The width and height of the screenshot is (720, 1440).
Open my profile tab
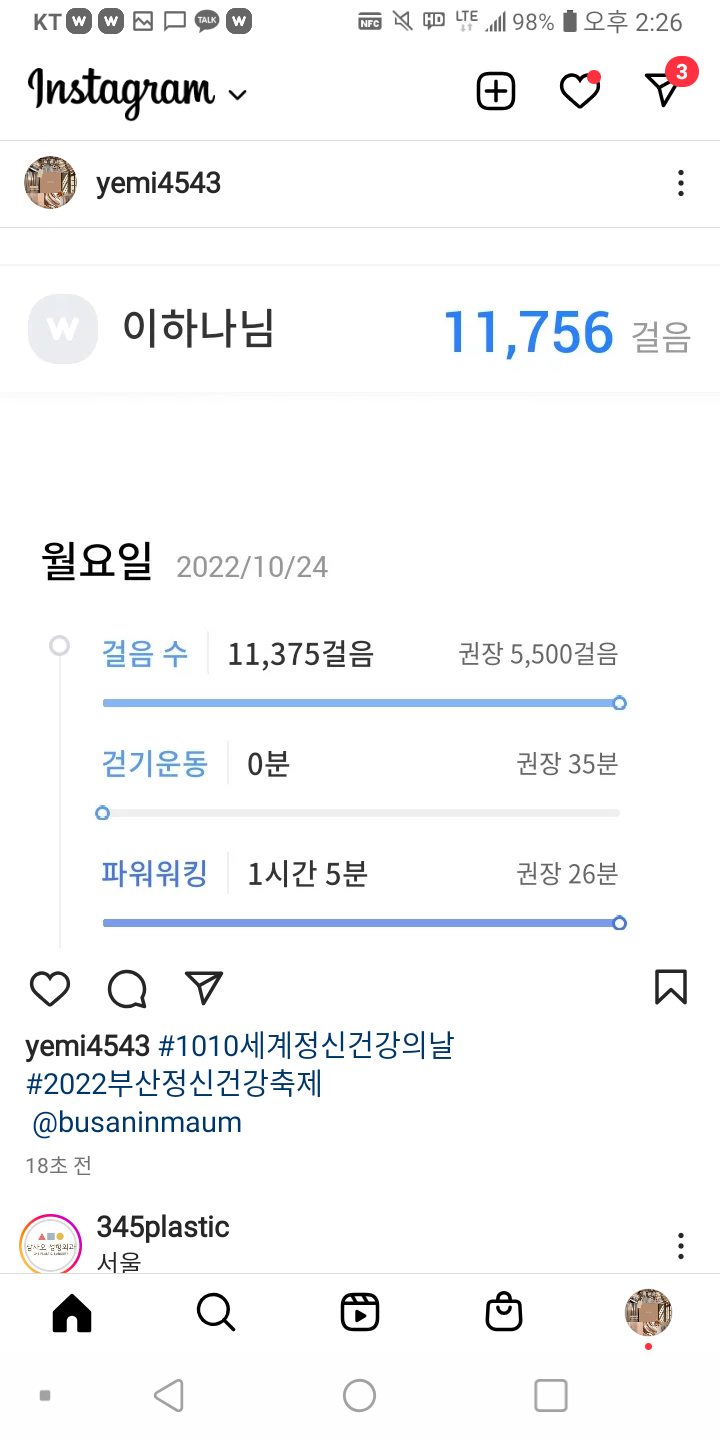tap(648, 1312)
